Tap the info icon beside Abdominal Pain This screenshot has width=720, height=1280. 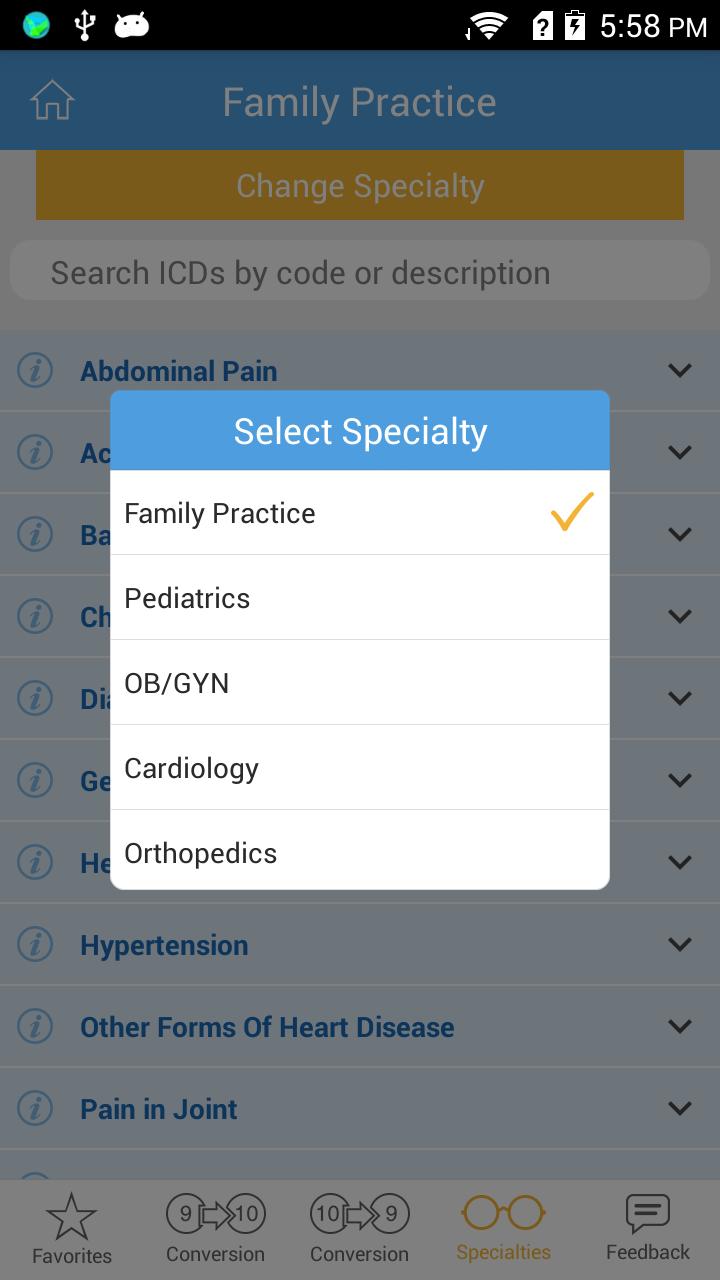pos(34,370)
